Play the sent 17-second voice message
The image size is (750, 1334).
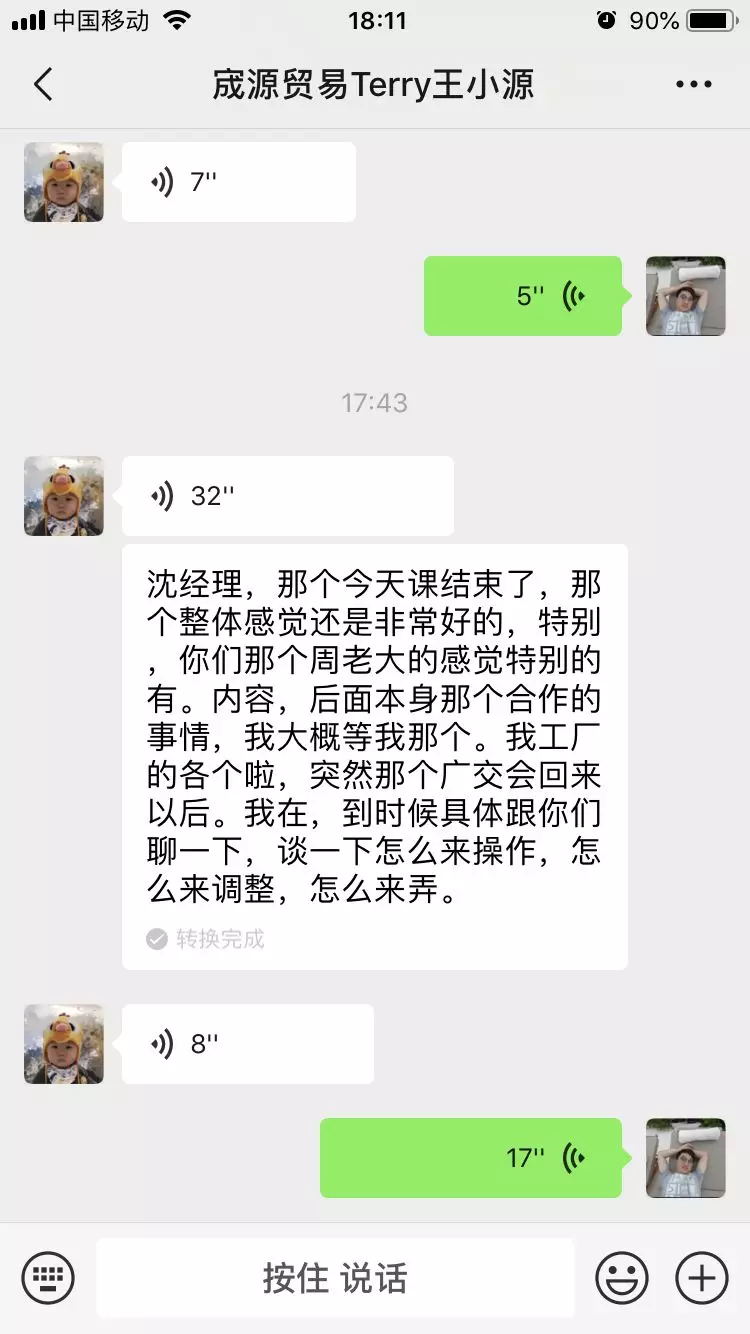pyautogui.click(x=470, y=1158)
